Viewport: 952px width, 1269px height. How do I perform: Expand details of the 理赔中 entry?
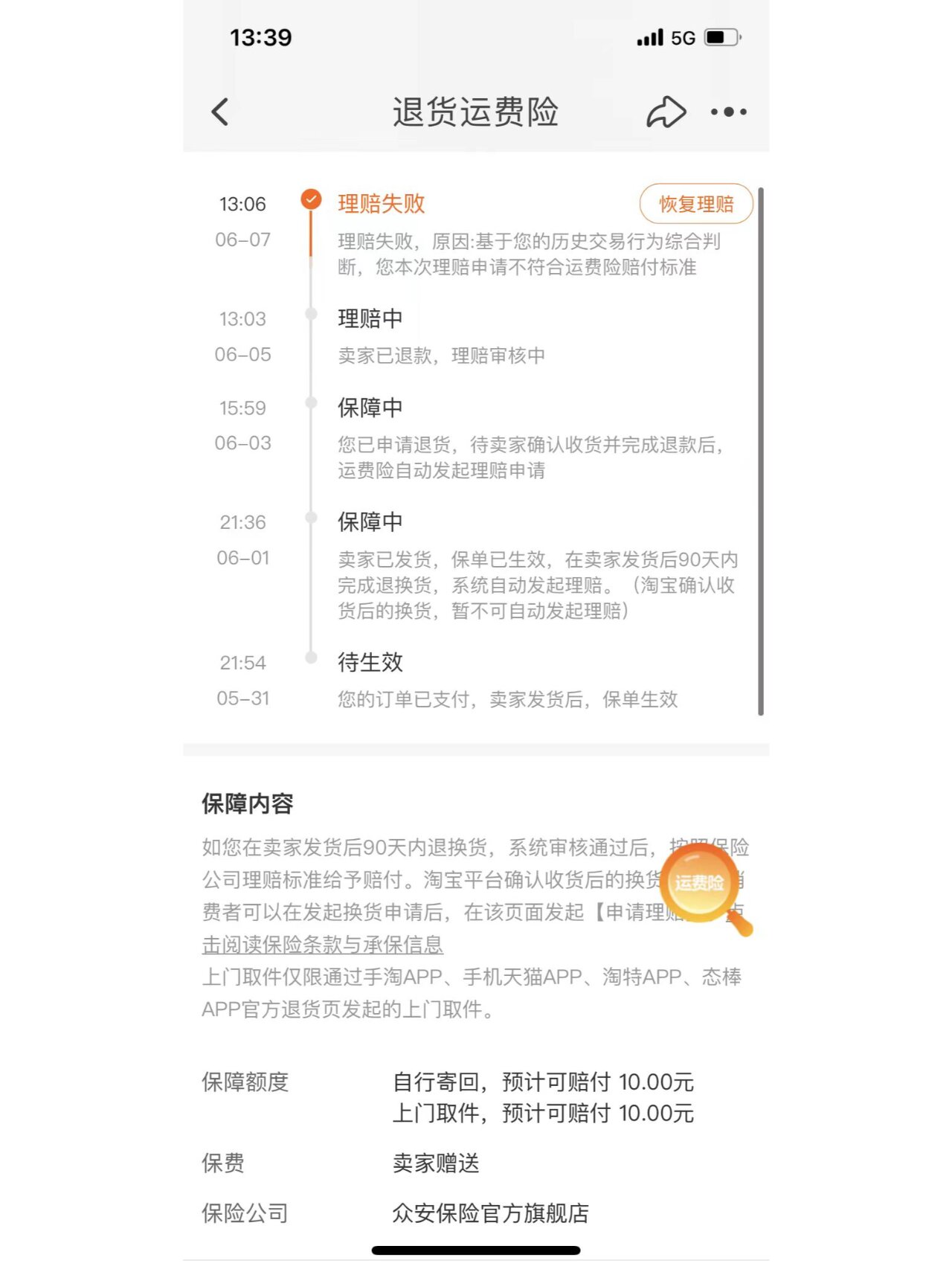coord(370,318)
